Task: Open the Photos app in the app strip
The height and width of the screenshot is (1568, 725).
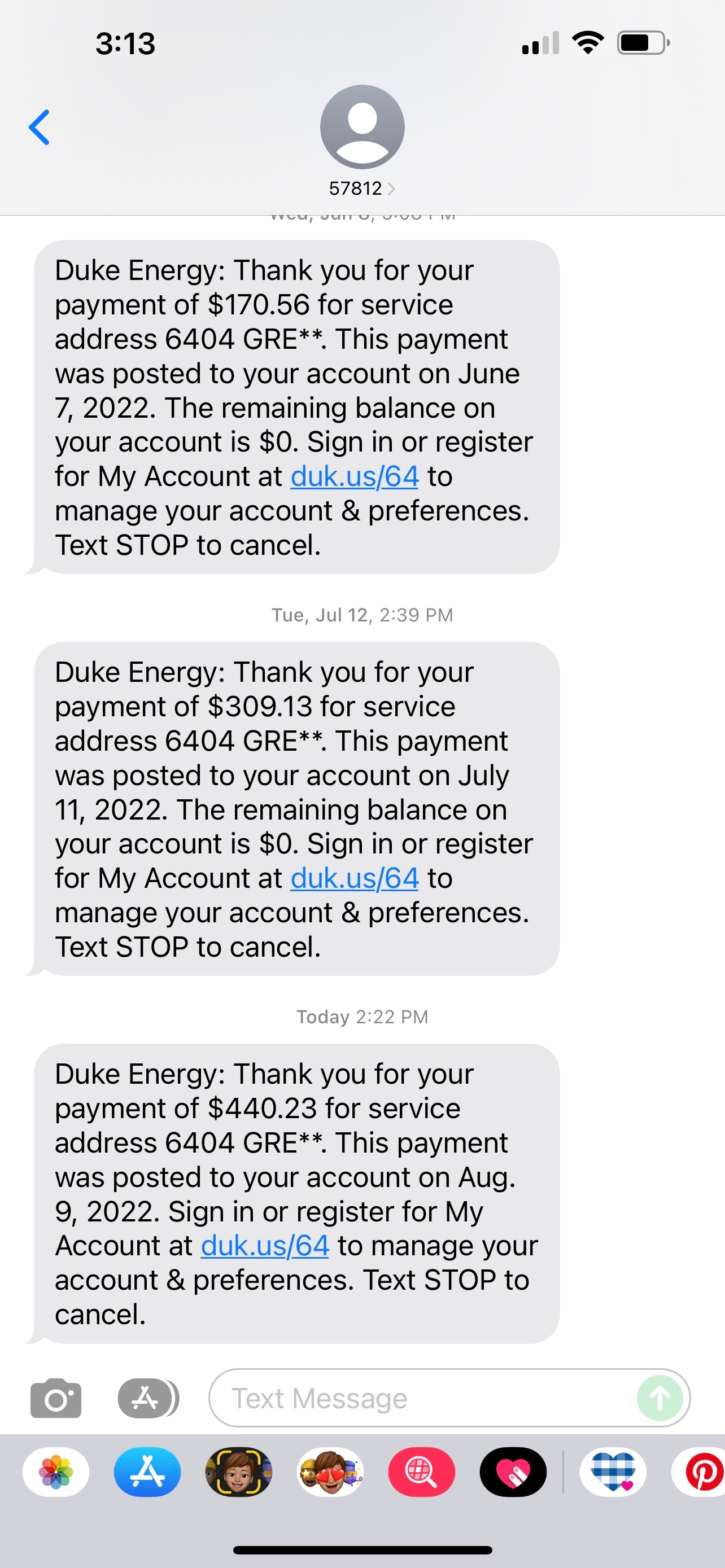Action: coord(56,1472)
